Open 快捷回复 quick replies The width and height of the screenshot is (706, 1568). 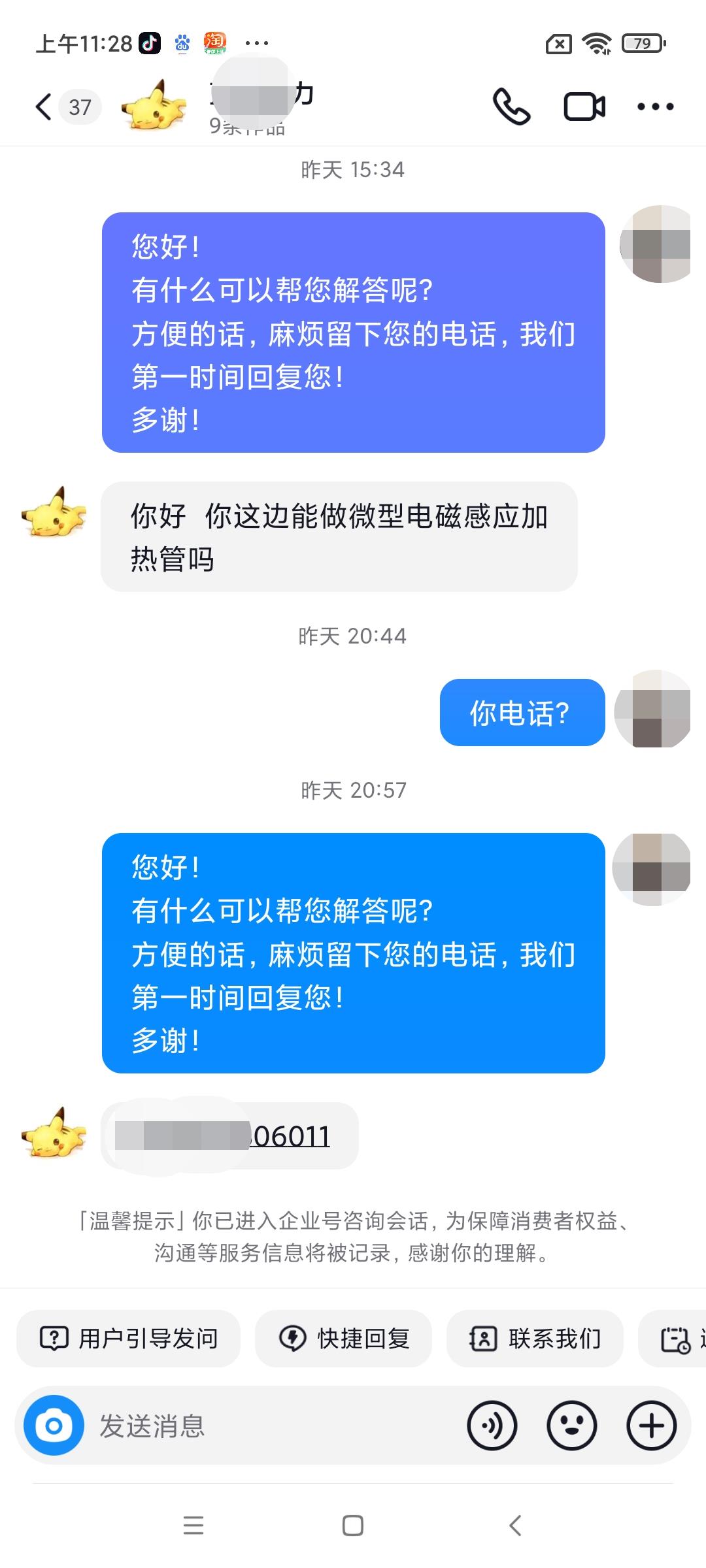[x=344, y=1339]
